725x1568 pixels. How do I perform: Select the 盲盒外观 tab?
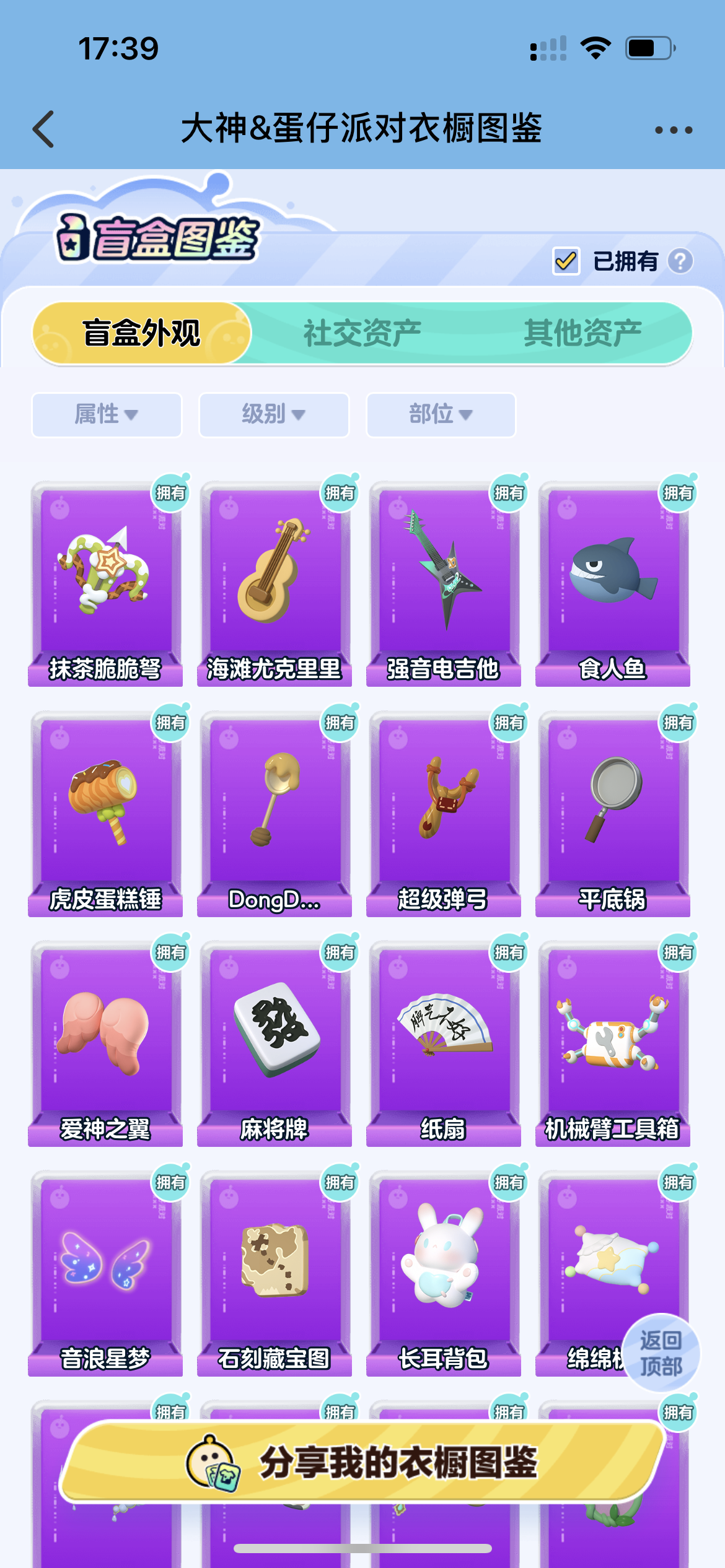point(142,333)
